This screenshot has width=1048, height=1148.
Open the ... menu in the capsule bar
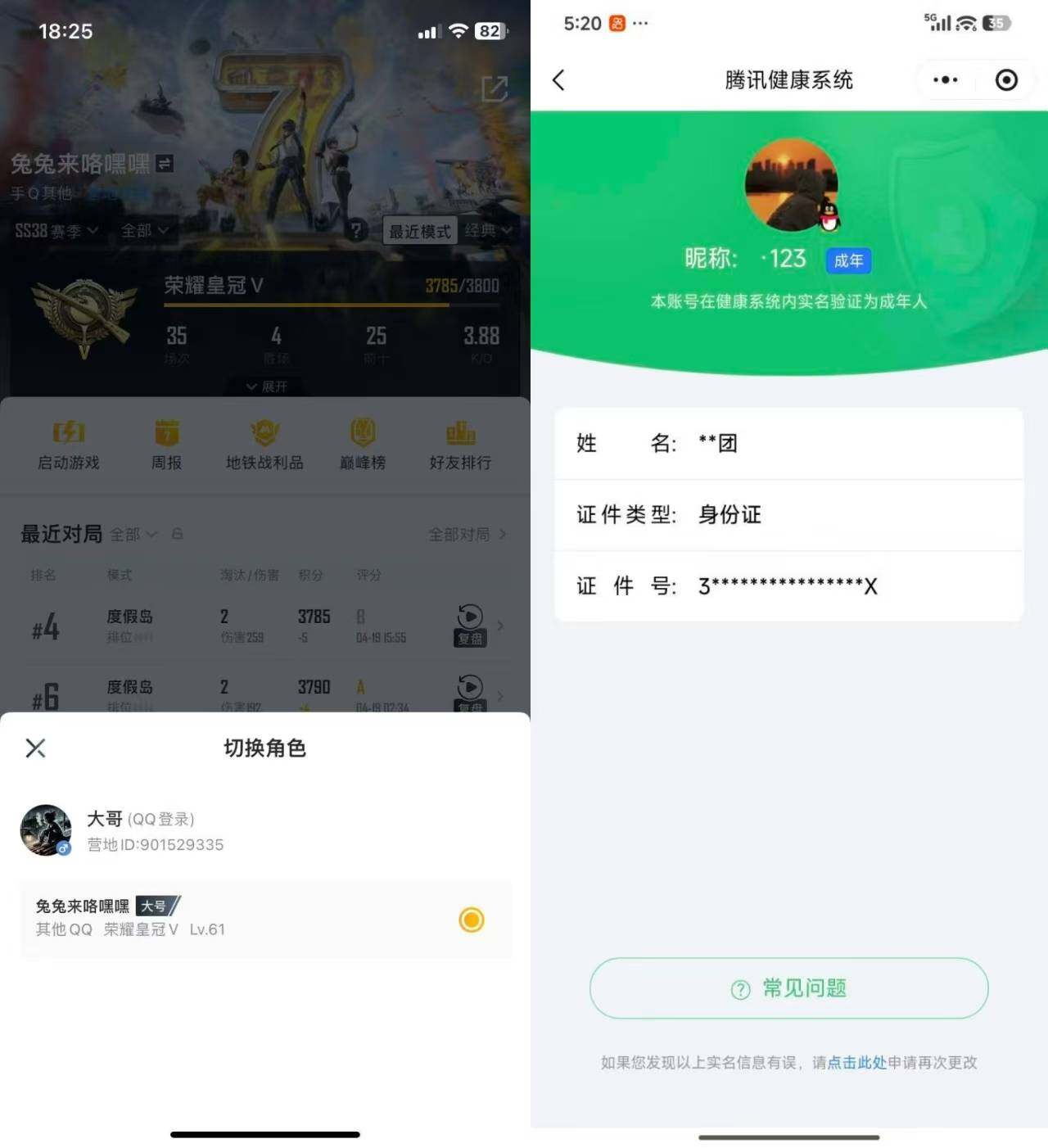945,80
